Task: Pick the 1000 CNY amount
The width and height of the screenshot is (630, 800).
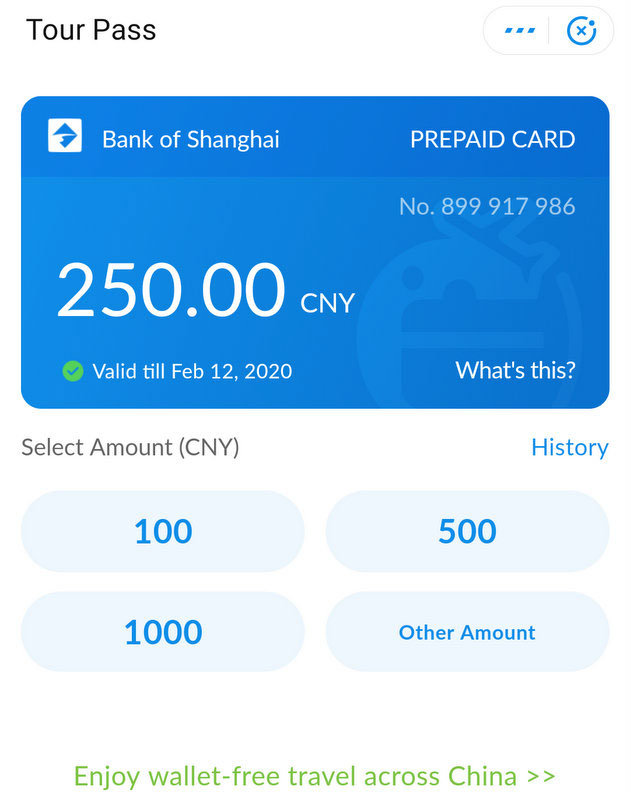Action: pyautogui.click(x=162, y=632)
